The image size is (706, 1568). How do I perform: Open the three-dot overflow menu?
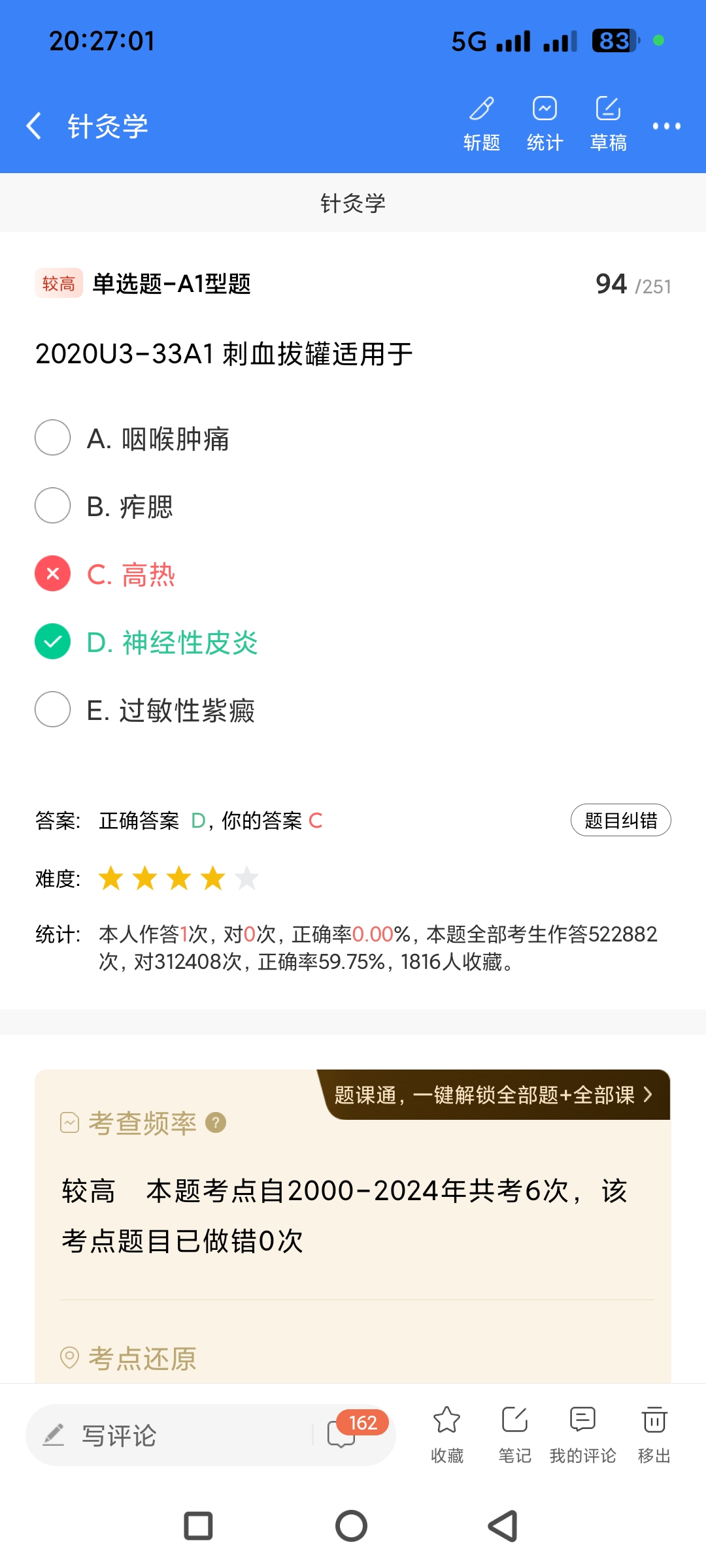(x=666, y=125)
